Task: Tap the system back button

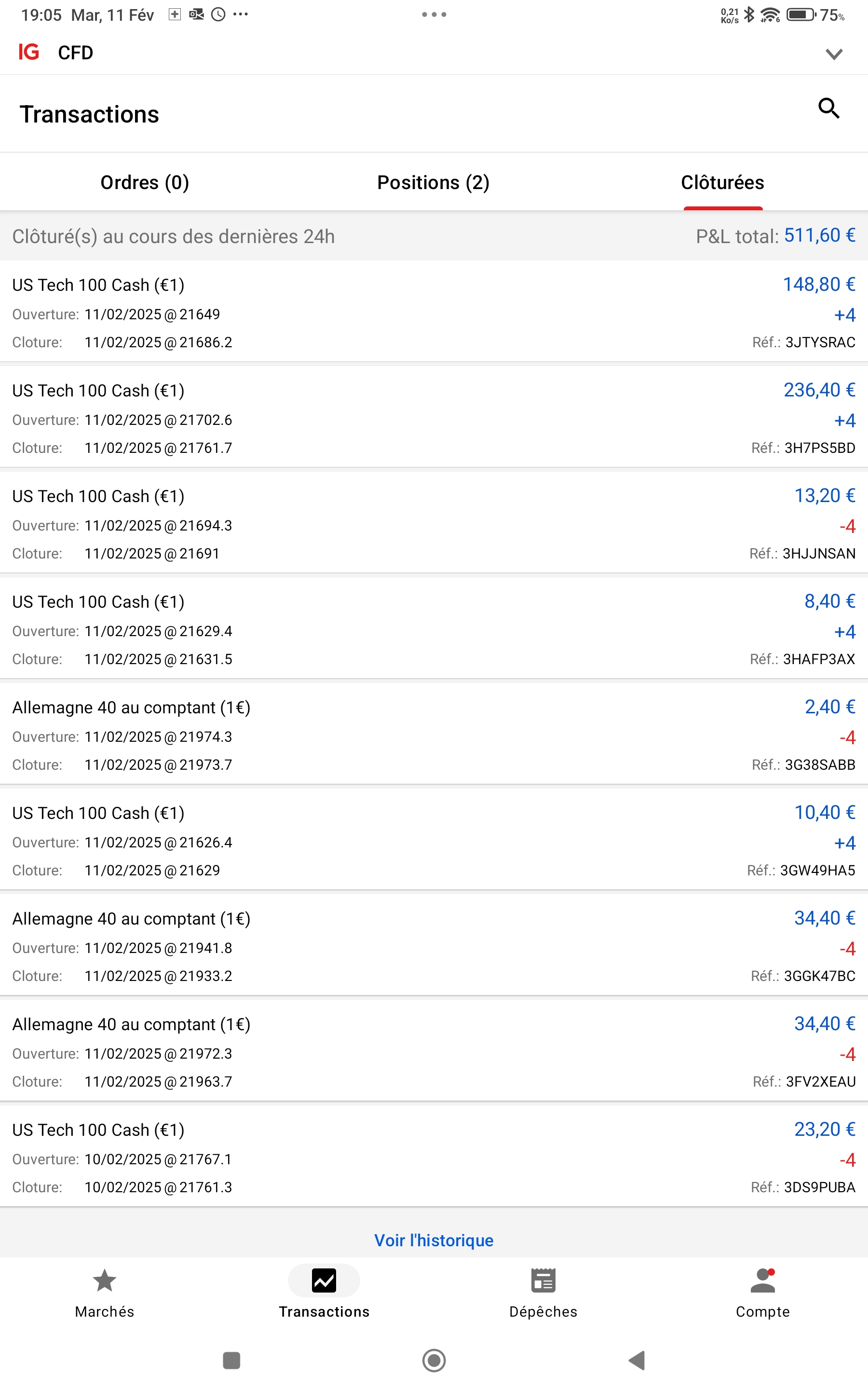Action: point(637,1360)
